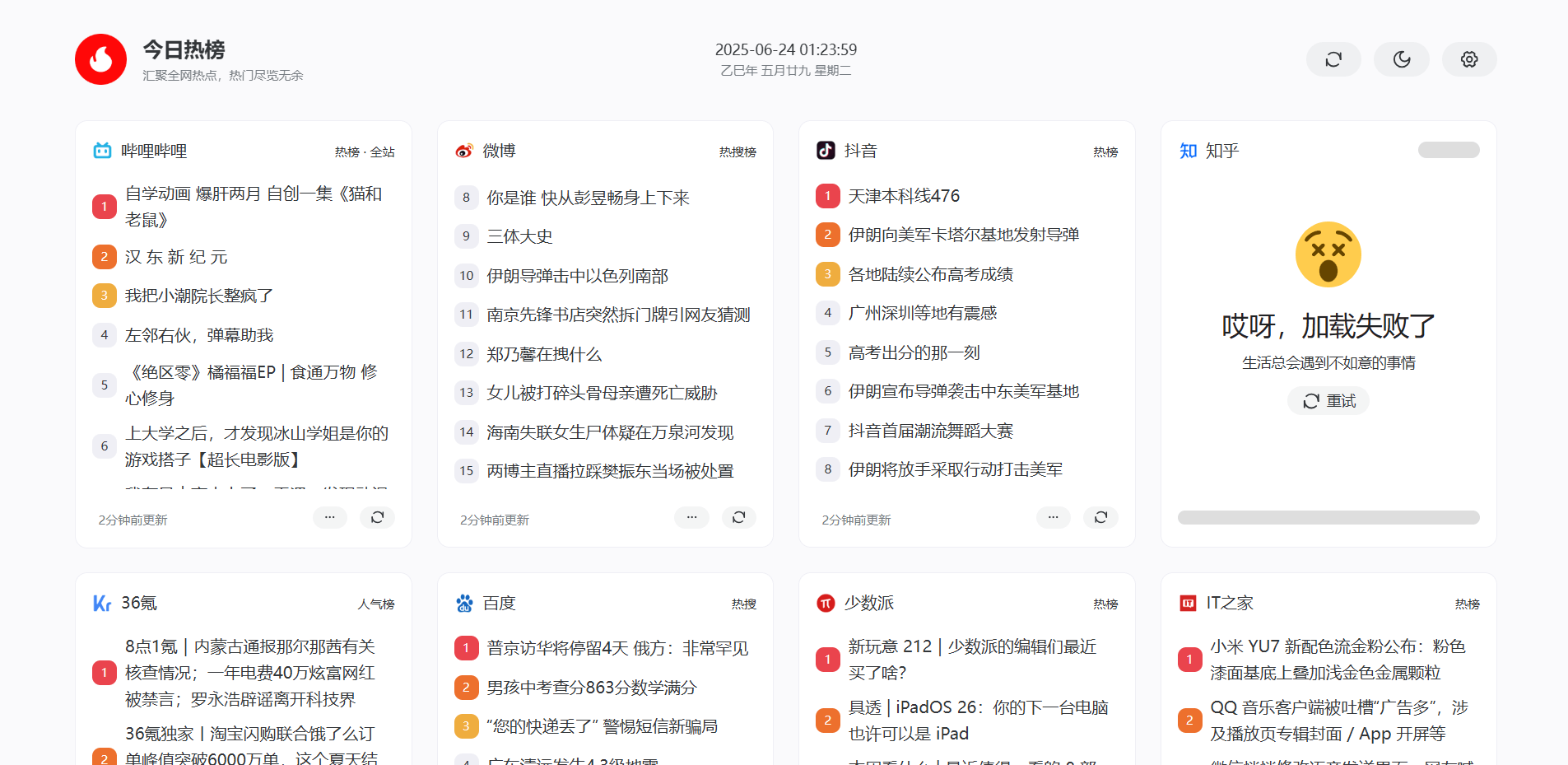Viewport: 1568px width, 765px height.
Task: Open more options for the 微博 card
Action: pyautogui.click(x=691, y=517)
